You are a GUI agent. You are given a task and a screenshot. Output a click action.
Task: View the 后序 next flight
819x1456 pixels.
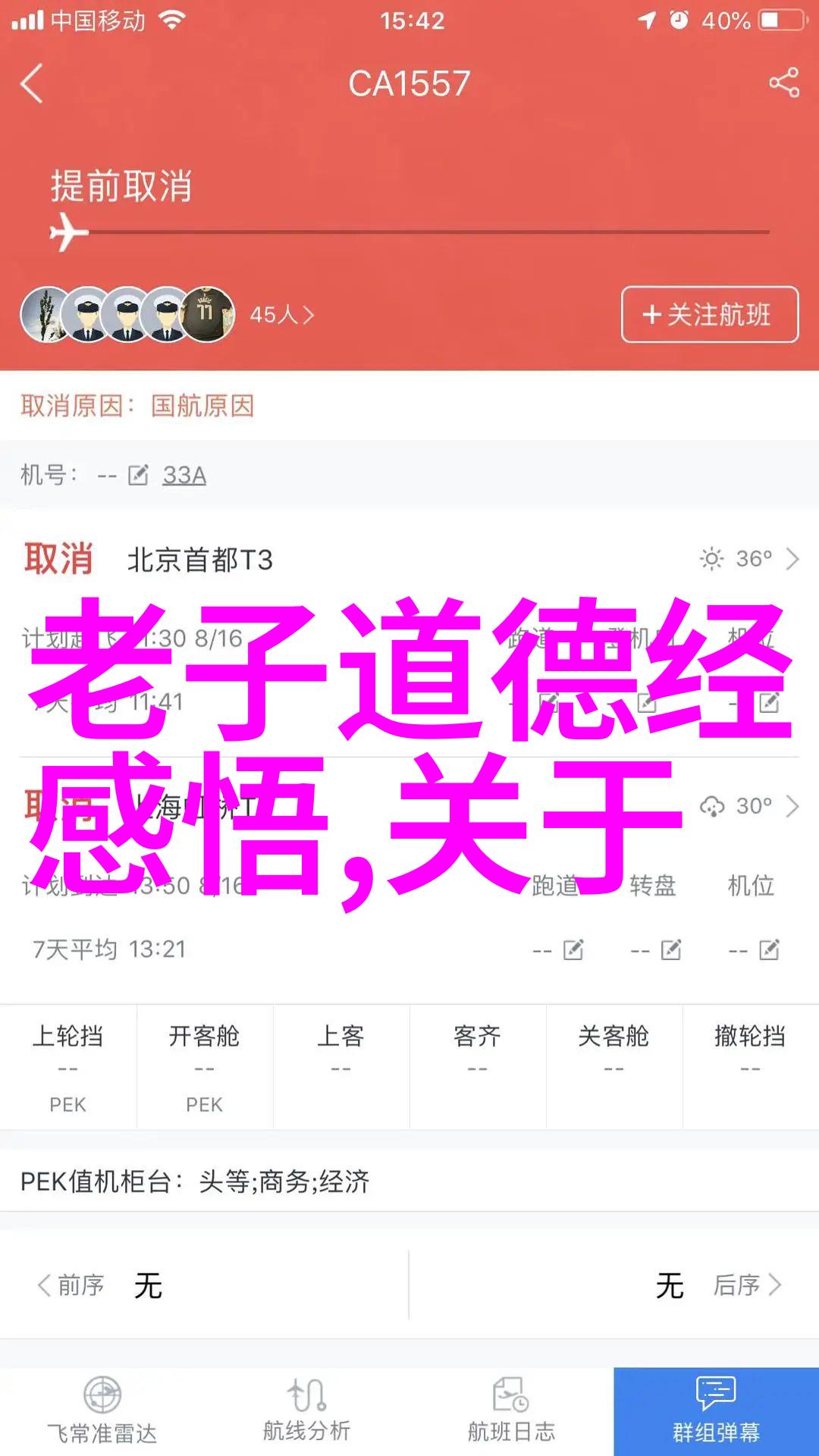(747, 1285)
